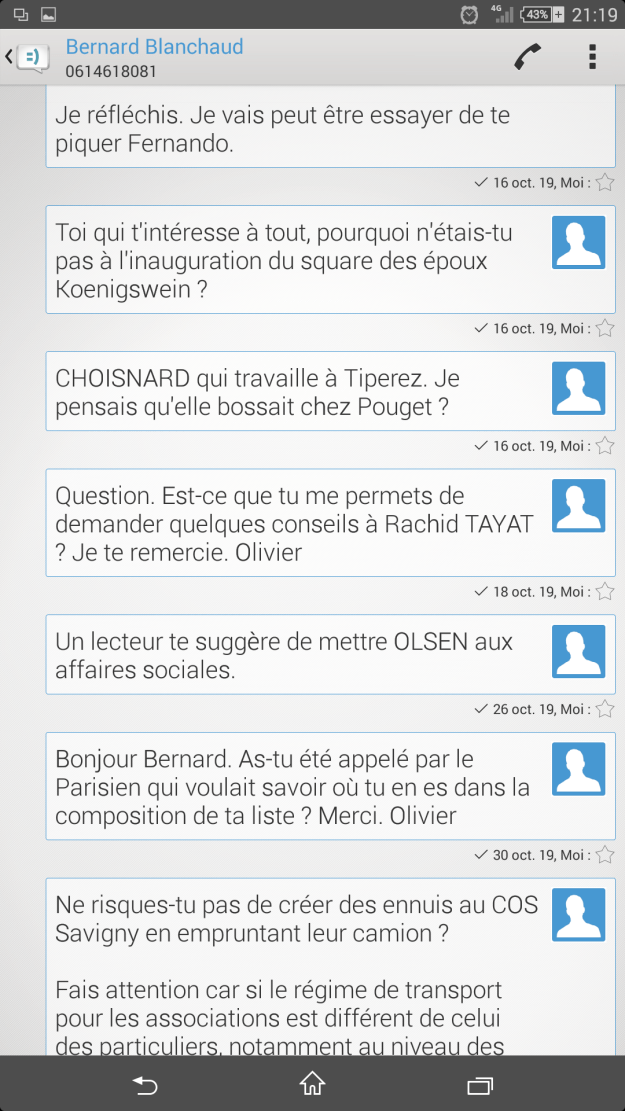Star the message about piquer Fernando
625x1111 pixels.
pyautogui.click(x=604, y=183)
